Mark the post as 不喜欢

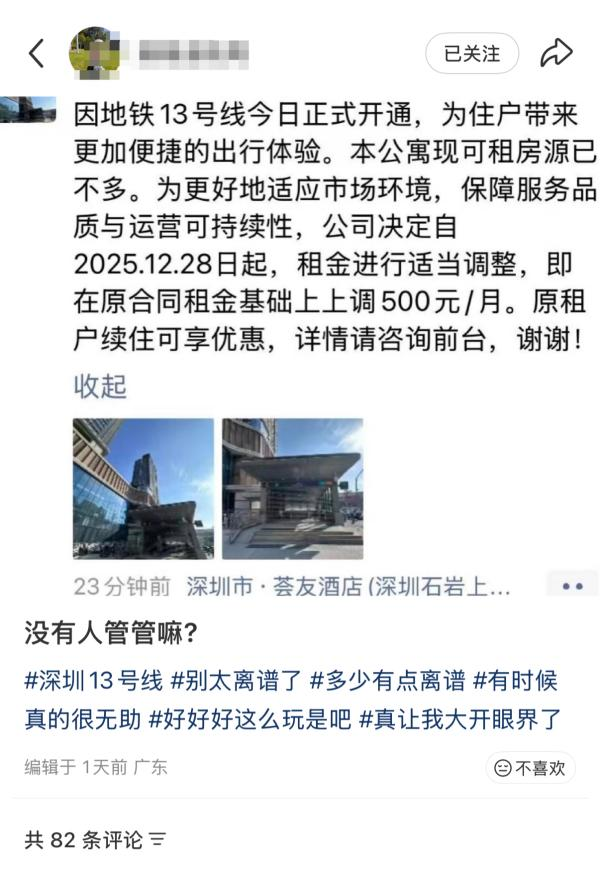[531, 768]
